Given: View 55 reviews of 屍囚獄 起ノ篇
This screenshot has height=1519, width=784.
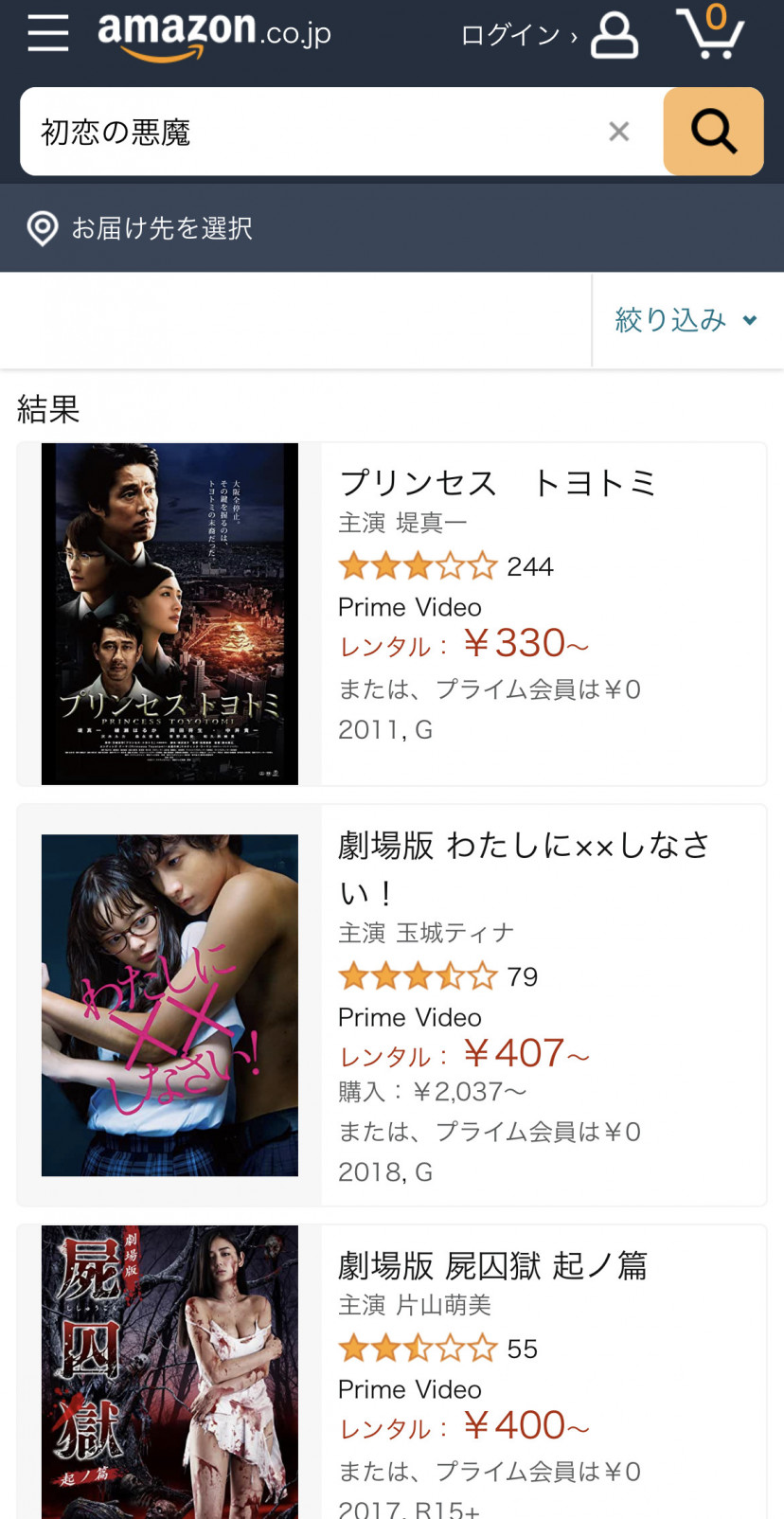Looking at the screenshot, I should (522, 1349).
